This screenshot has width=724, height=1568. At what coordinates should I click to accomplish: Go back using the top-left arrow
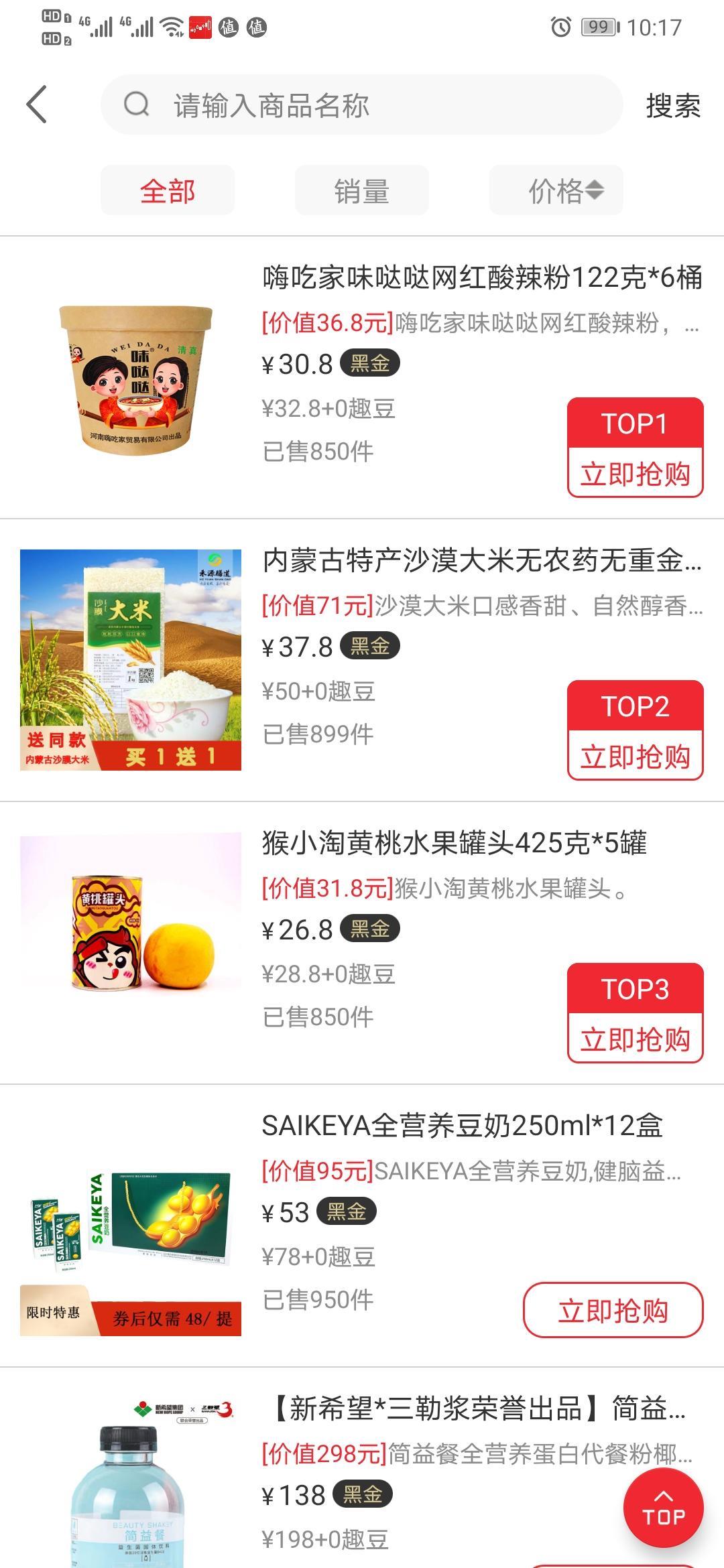coord(37,105)
